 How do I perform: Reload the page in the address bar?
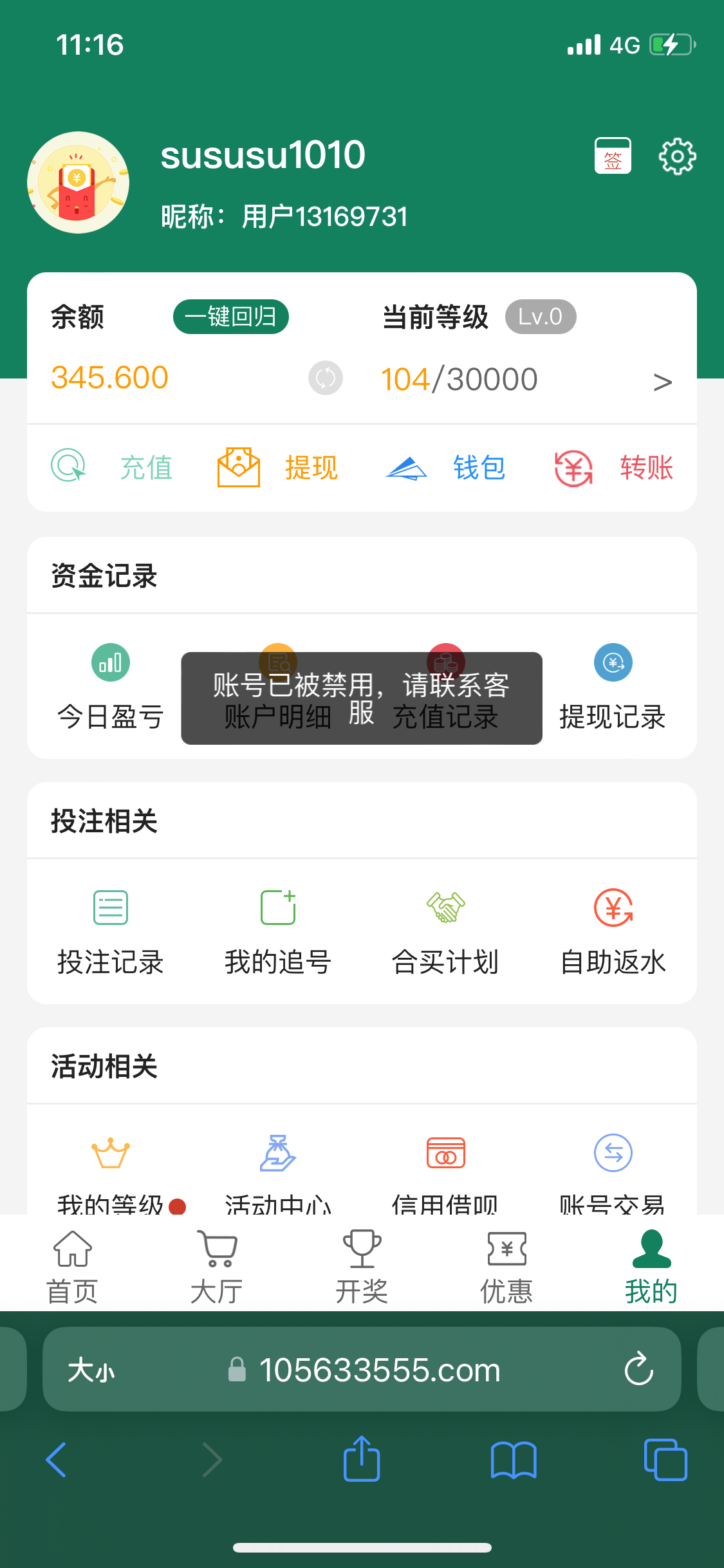(x=638, y=1369)
